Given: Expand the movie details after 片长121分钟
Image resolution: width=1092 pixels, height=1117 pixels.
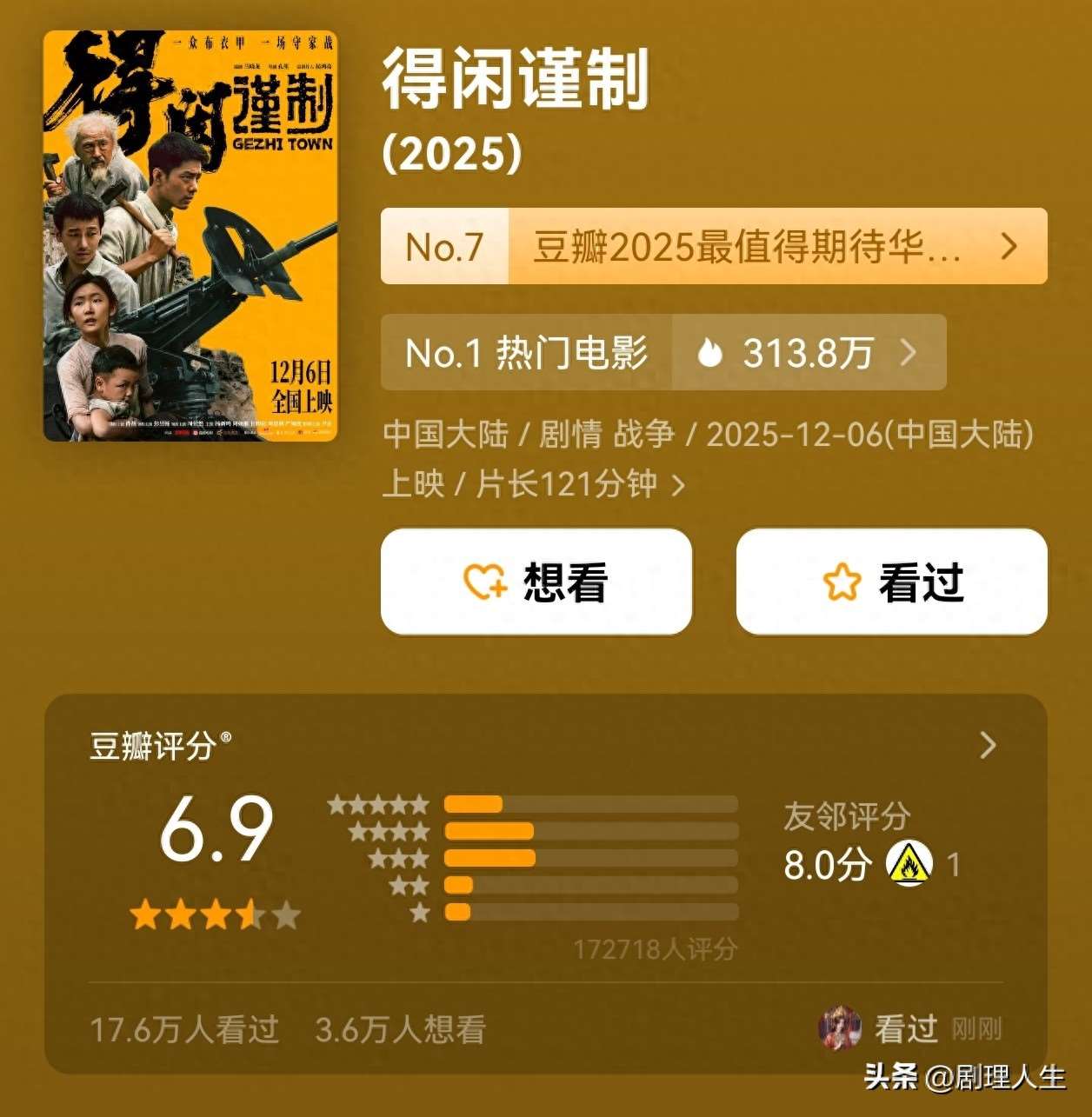Looking at the screenshot, I should pyautogui.click(x=678, y=485).
